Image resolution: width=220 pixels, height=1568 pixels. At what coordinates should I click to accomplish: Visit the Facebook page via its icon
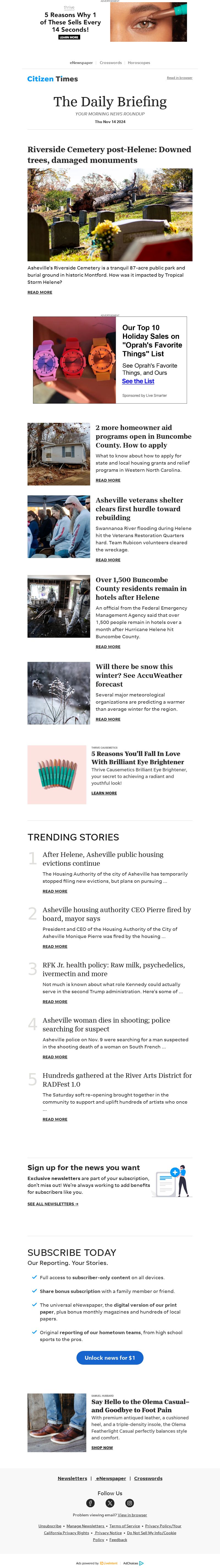point(90,1502)
